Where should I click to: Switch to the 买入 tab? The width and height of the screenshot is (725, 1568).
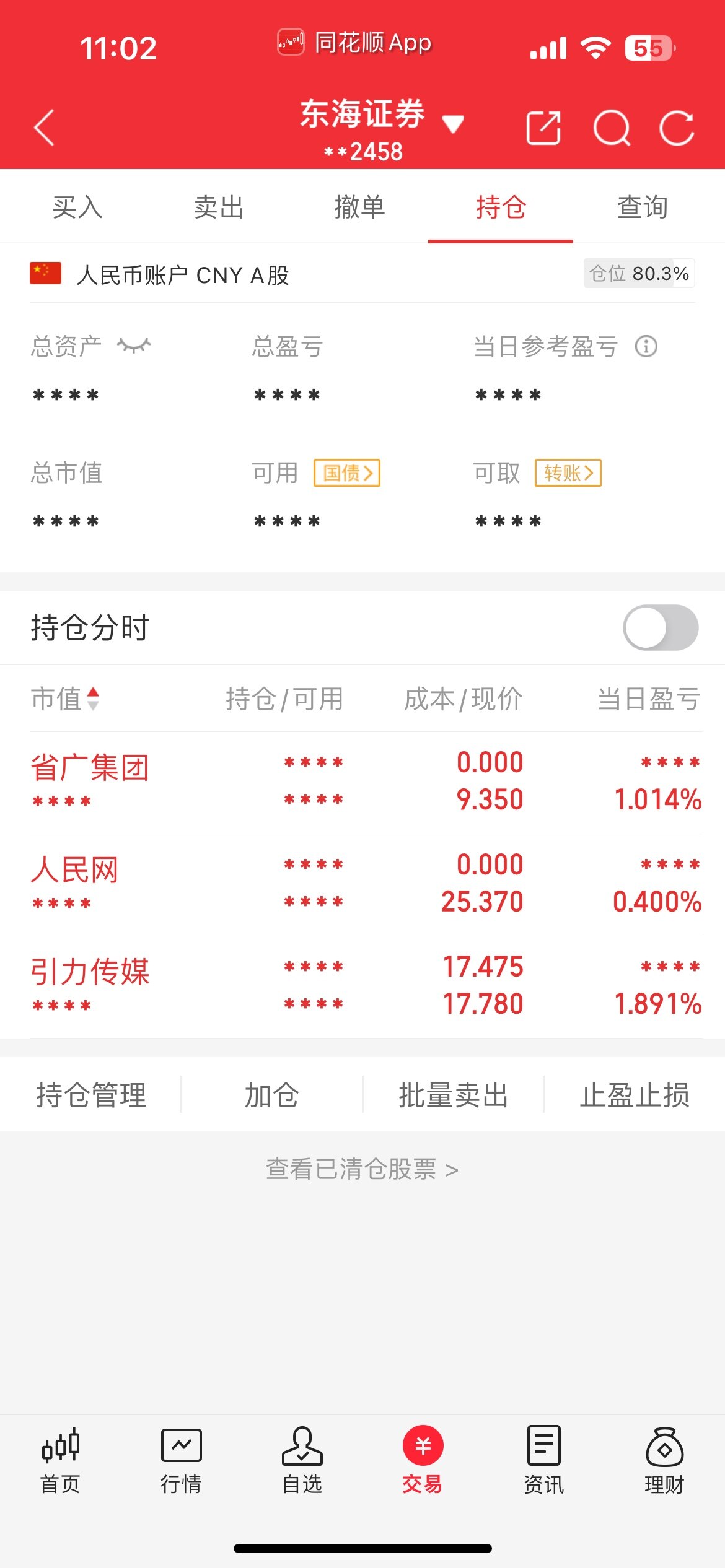pos(77,207)
